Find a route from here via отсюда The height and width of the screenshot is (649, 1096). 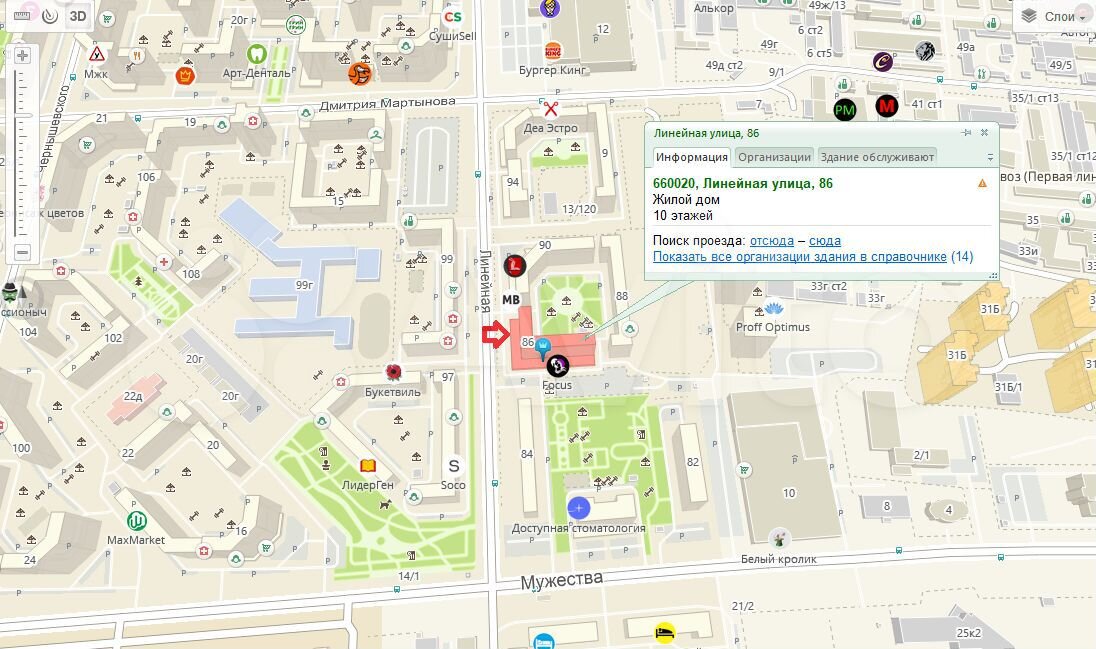pyautogui.click(x=771, y=241)
